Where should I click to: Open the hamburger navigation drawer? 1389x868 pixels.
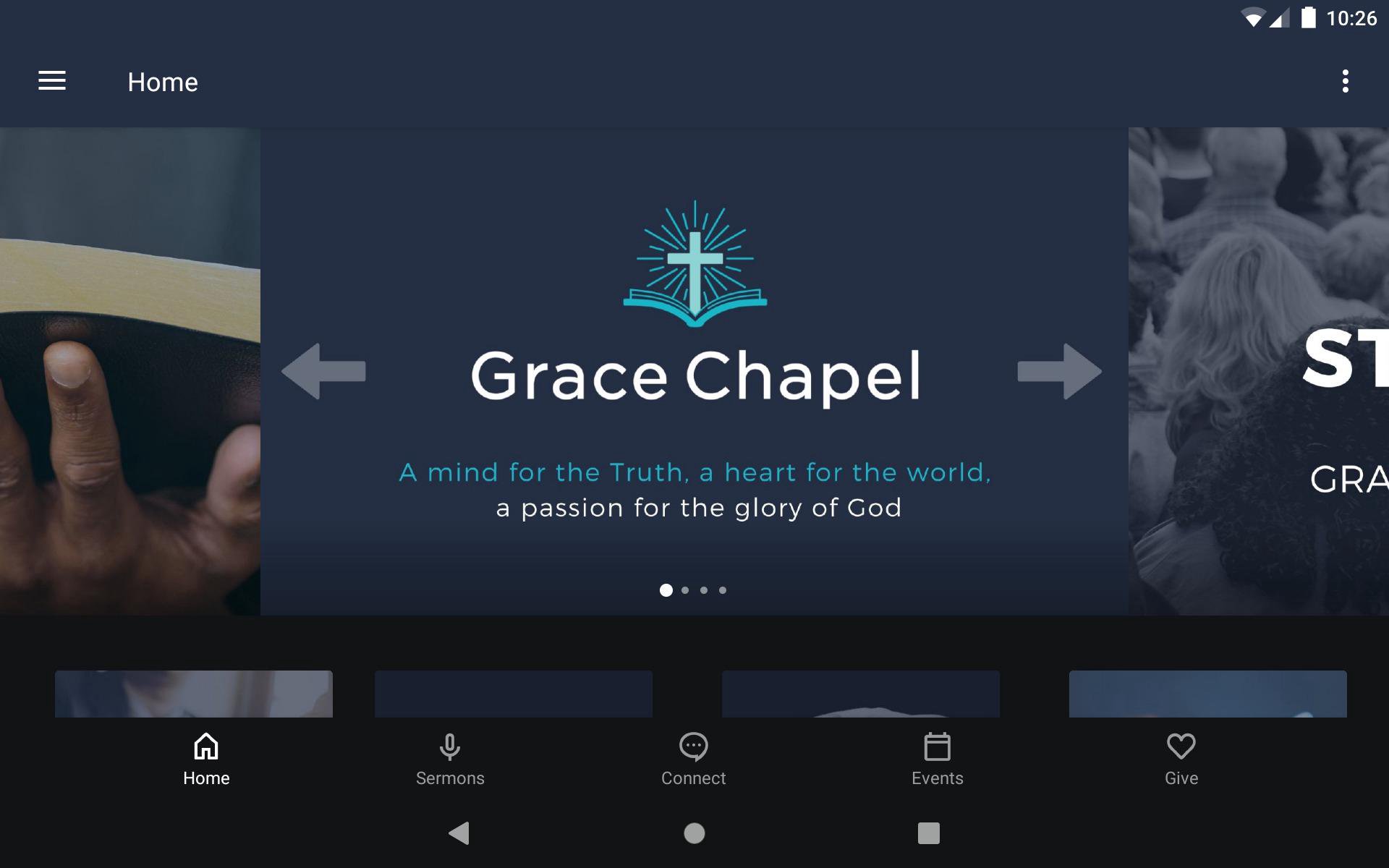coord(52,81)
